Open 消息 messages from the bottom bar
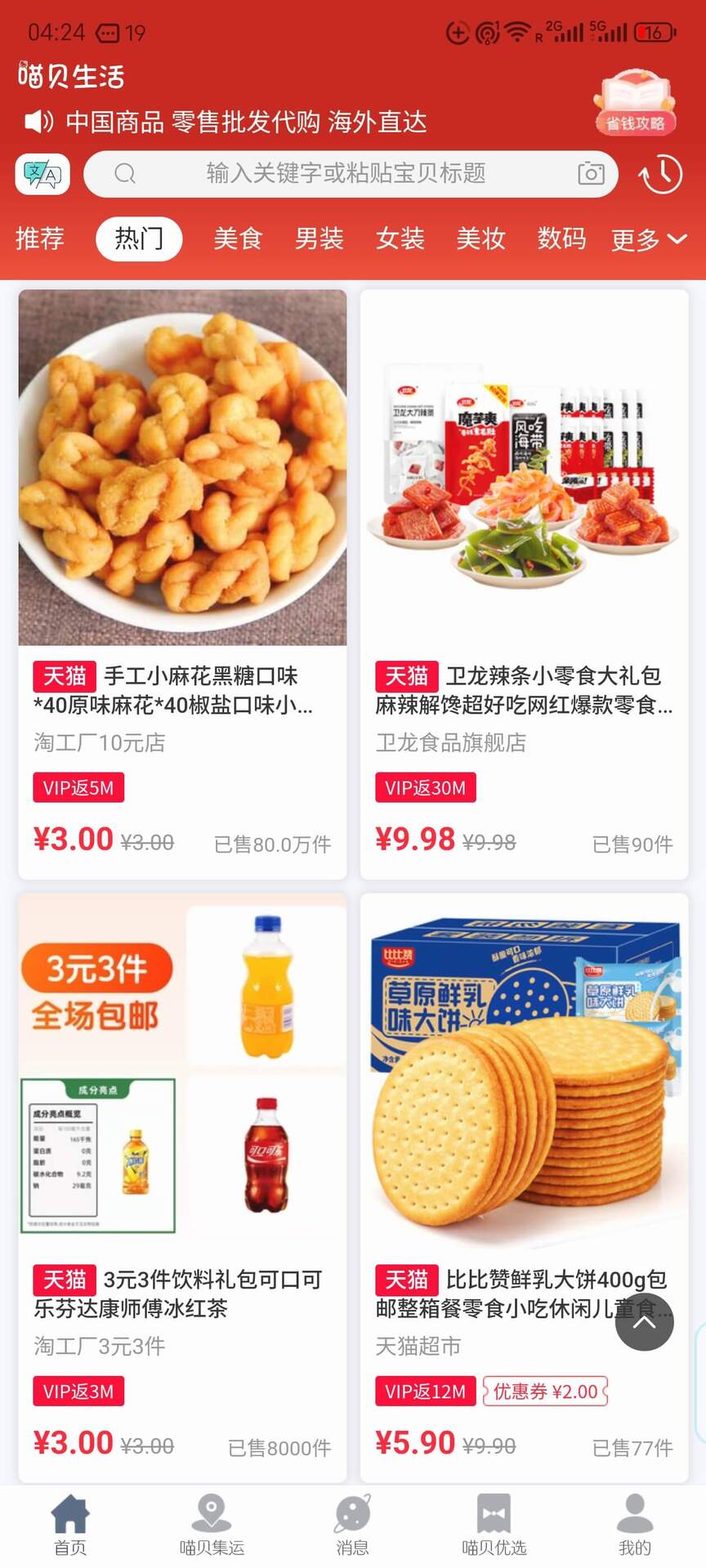Image resolution: width=706 pixels, height=1568 pixels. click(x=351, y=1523)
